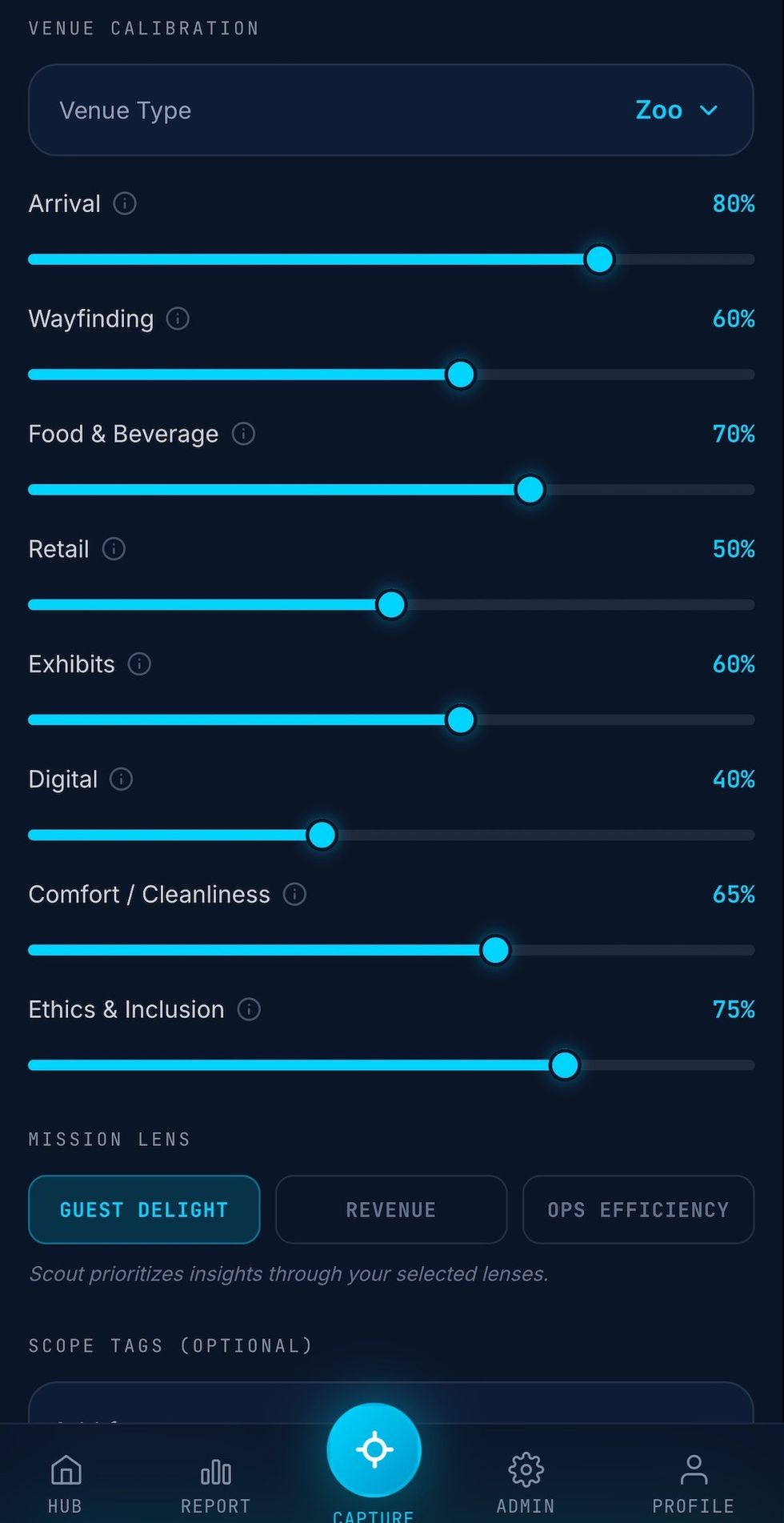Open the Arrival info tooltip

coord(125,204)
